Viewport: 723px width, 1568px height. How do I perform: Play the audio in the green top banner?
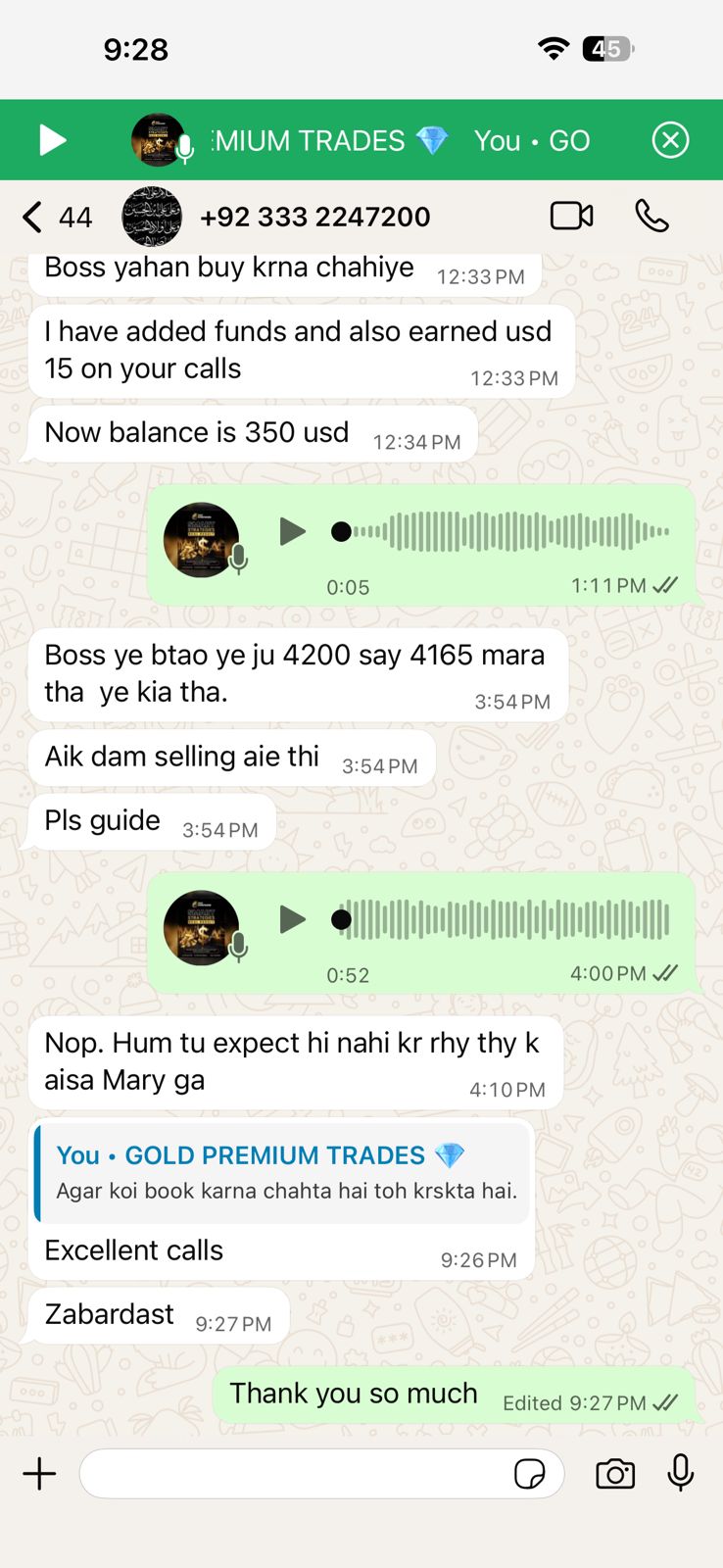pos(52,140)
